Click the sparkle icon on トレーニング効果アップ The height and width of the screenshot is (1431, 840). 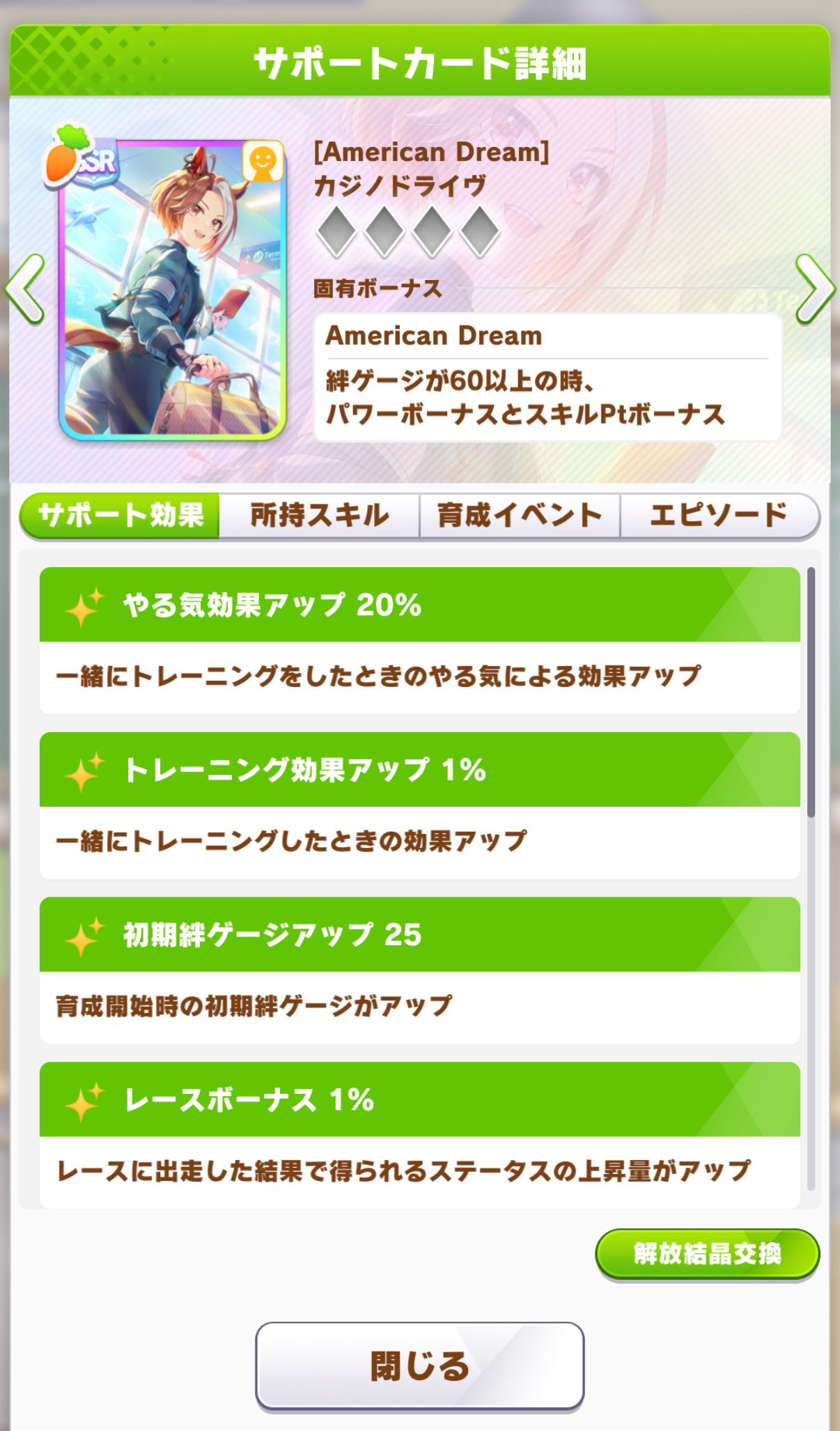(81, 771)
